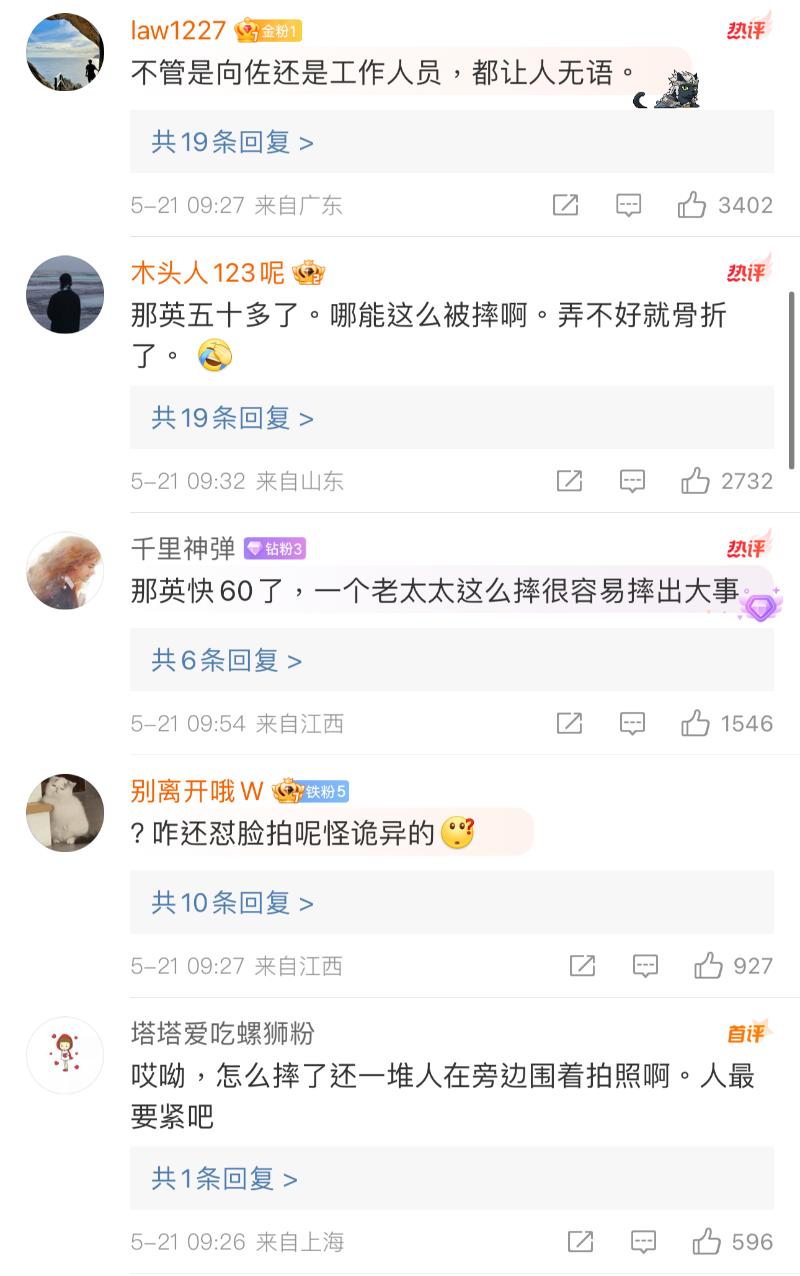Open law1227's profile avatar

pyautogui.click(x=65, y=52)
